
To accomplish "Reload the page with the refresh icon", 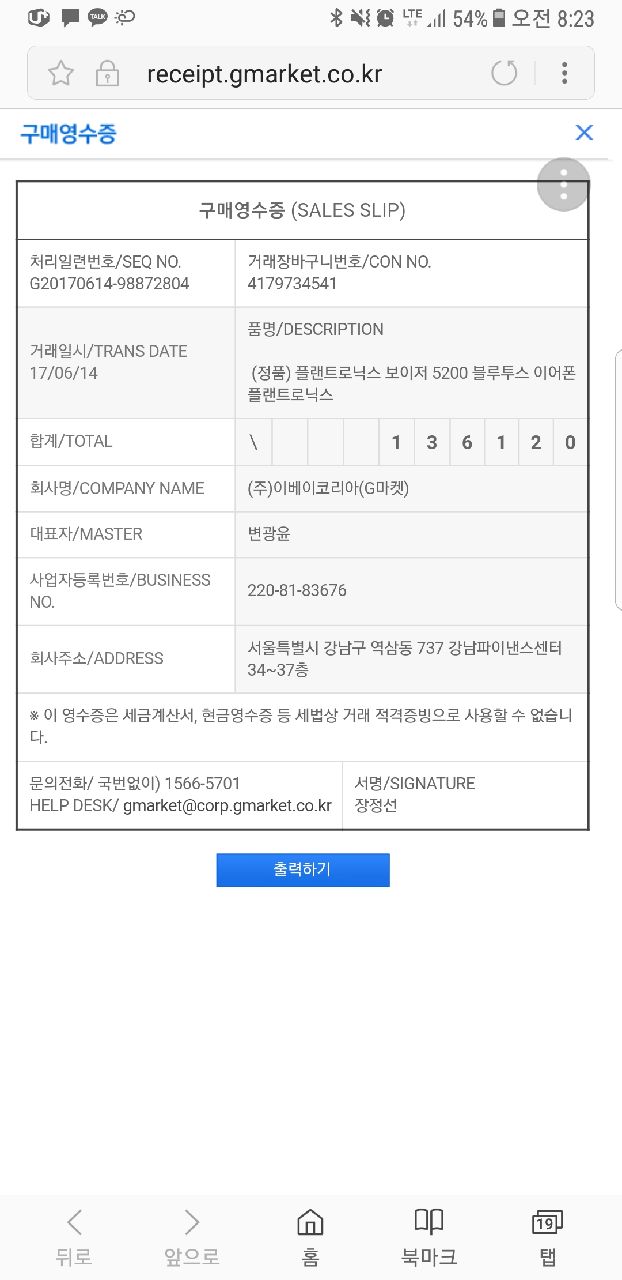I will (x=505, y=73).
